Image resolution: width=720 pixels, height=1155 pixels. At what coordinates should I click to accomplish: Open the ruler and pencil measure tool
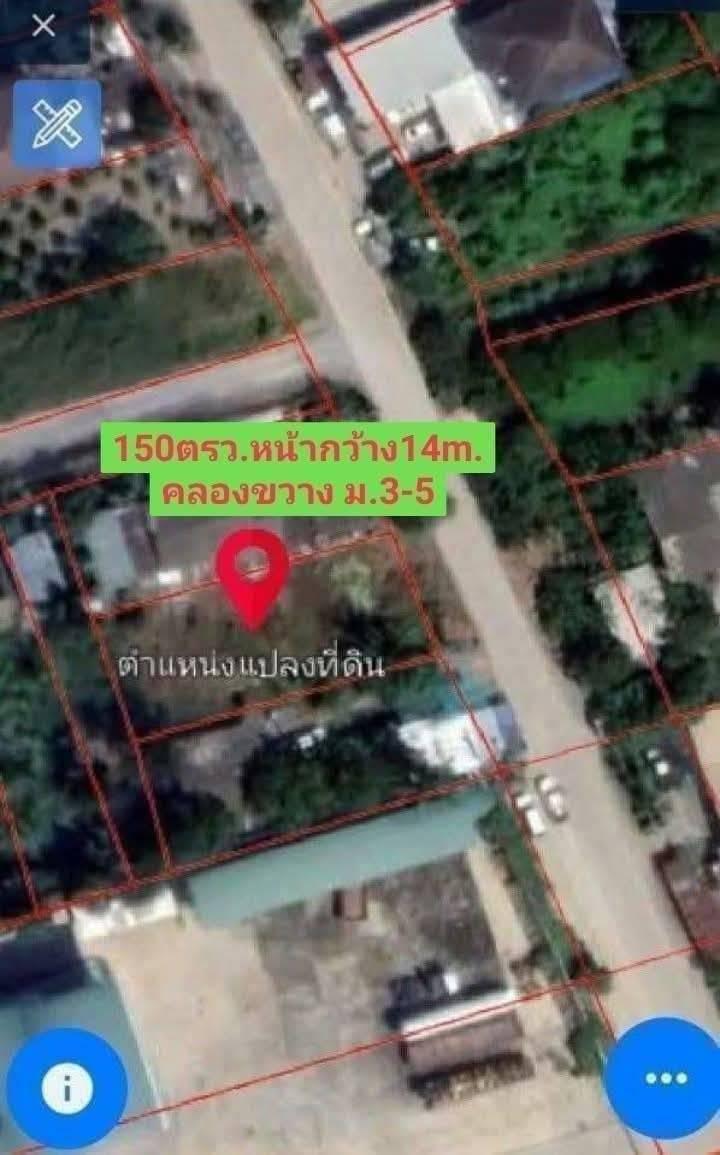57,124
